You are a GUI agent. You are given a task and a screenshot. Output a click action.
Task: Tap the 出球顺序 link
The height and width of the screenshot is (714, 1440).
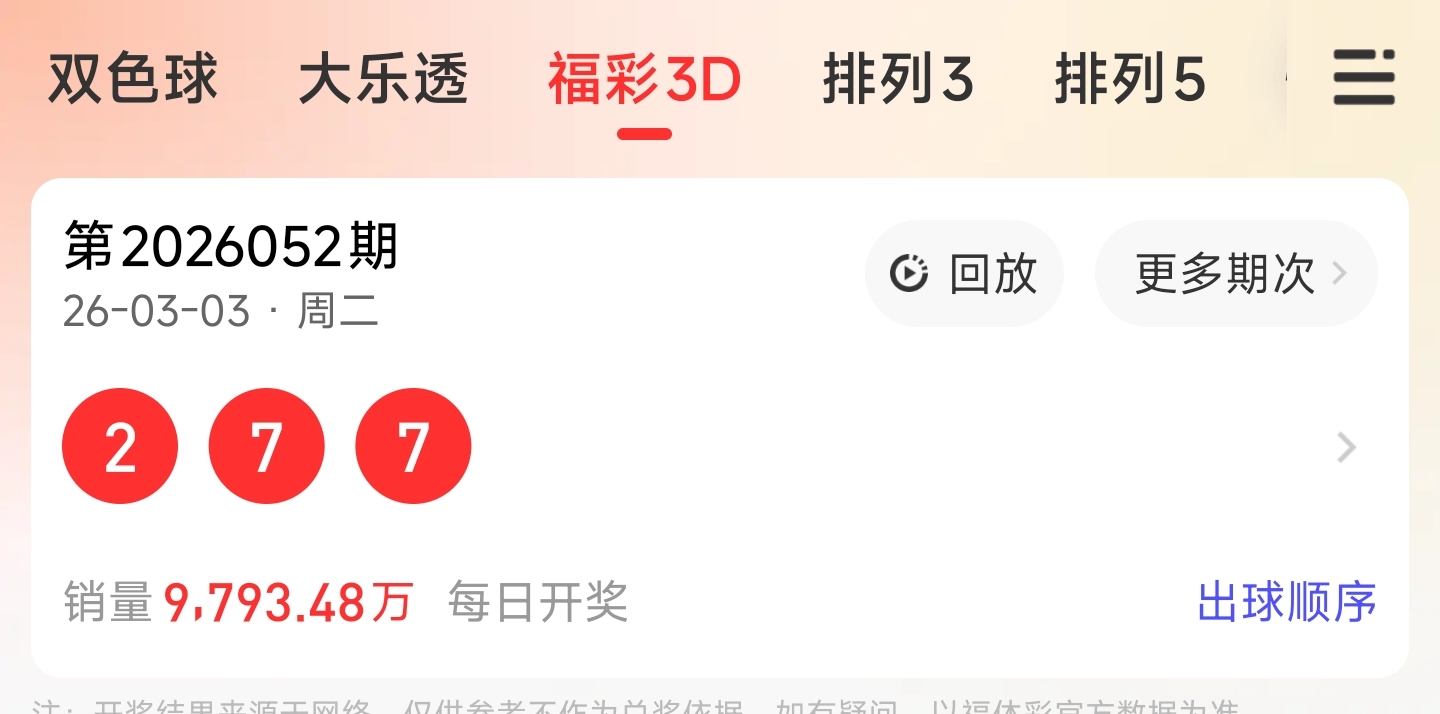1287,602
